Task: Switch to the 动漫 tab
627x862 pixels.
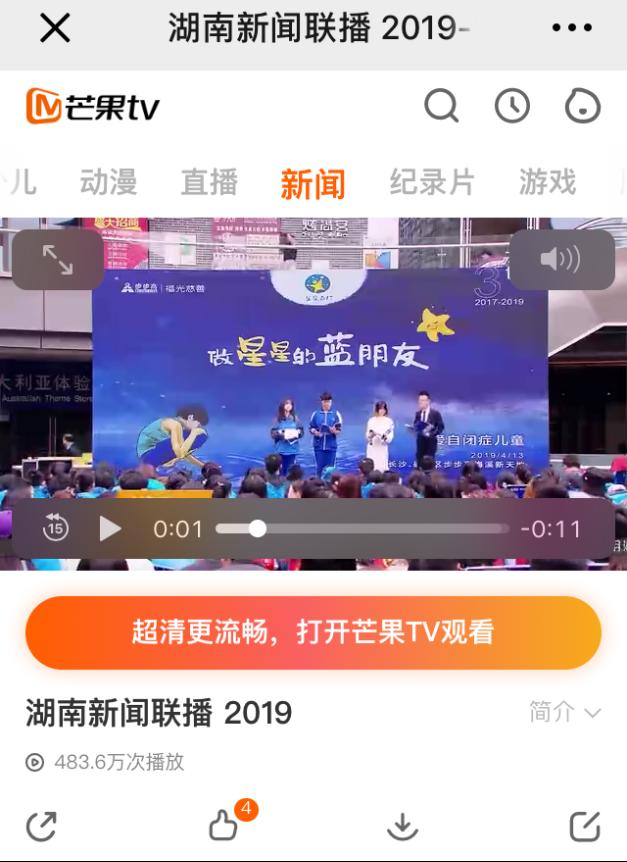Action: [x=108, y=182]
